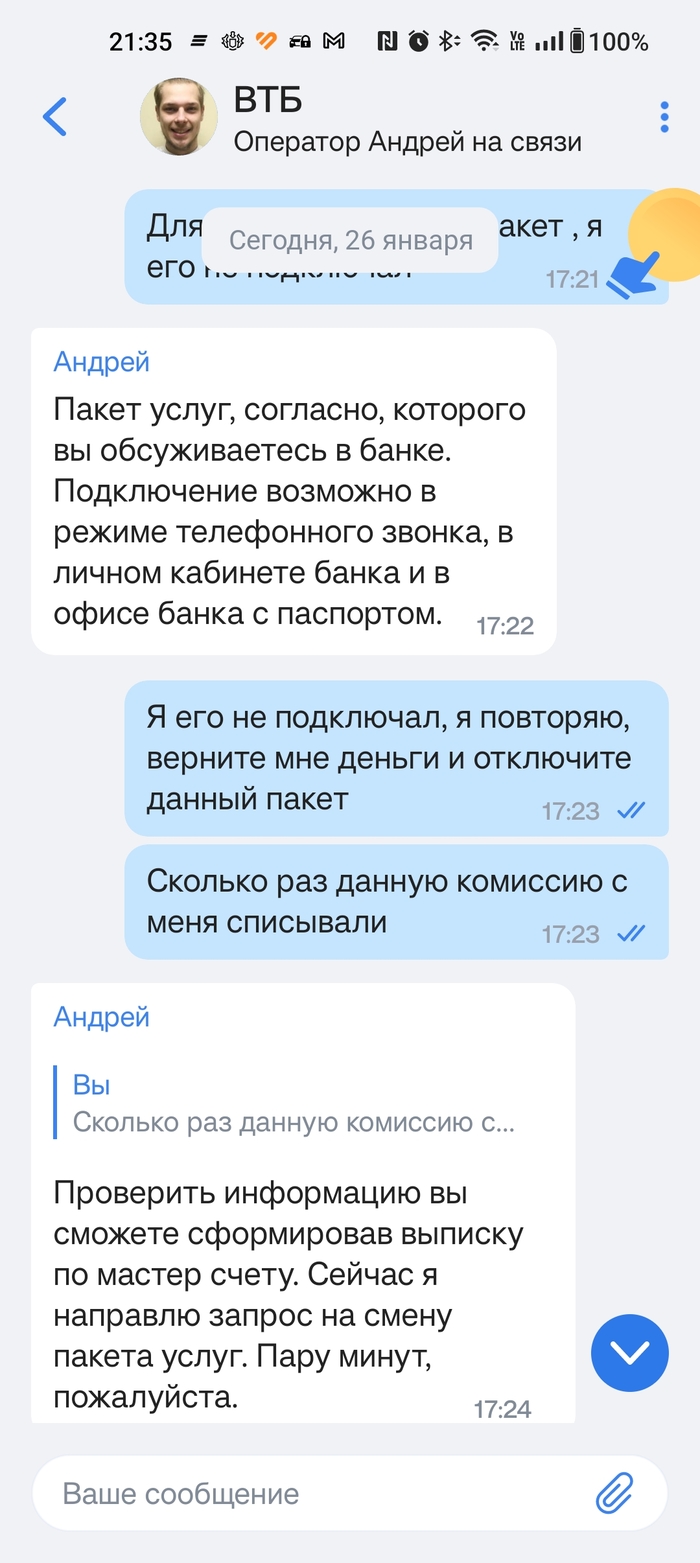700x1563 pixels.
Task: Jump to latest message with down arrow
Action: 629,1353
